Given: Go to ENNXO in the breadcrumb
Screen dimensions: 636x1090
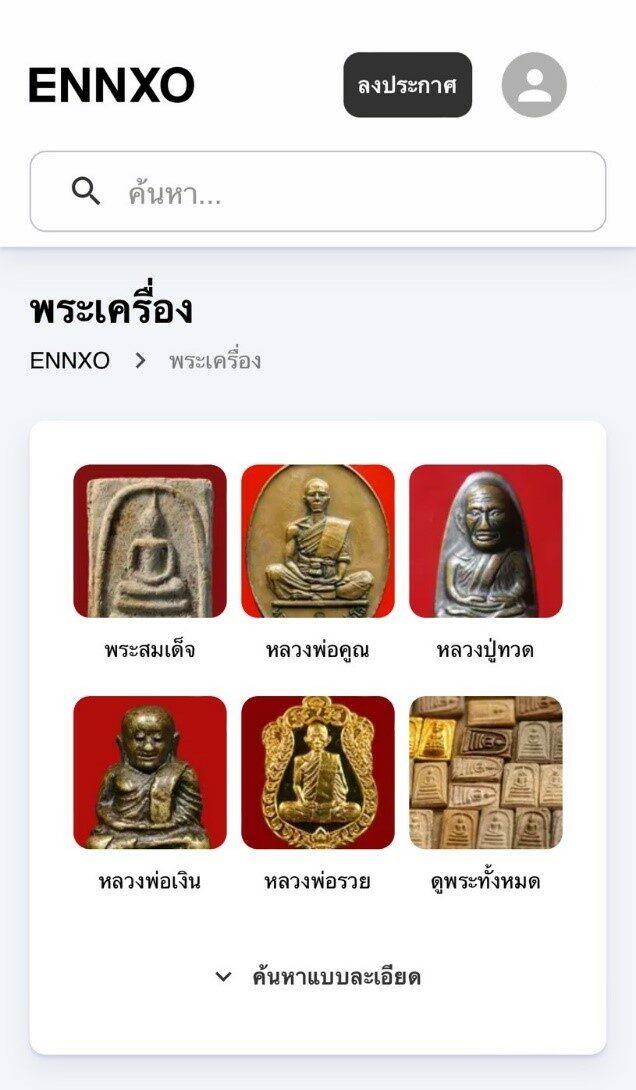Looking at the screenshot, I should point(70,361).
